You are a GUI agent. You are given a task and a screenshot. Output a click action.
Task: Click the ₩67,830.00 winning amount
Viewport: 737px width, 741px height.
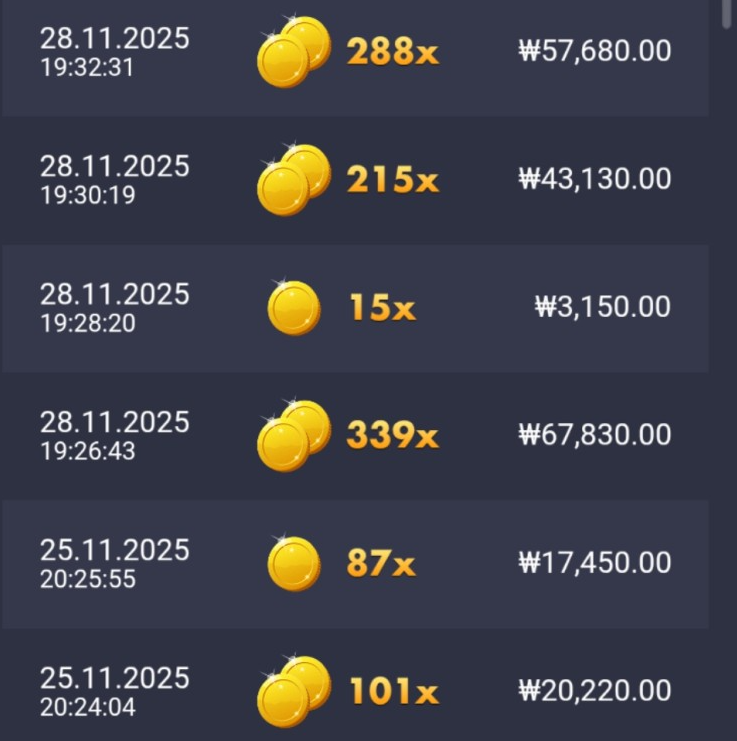coord(597,434)
